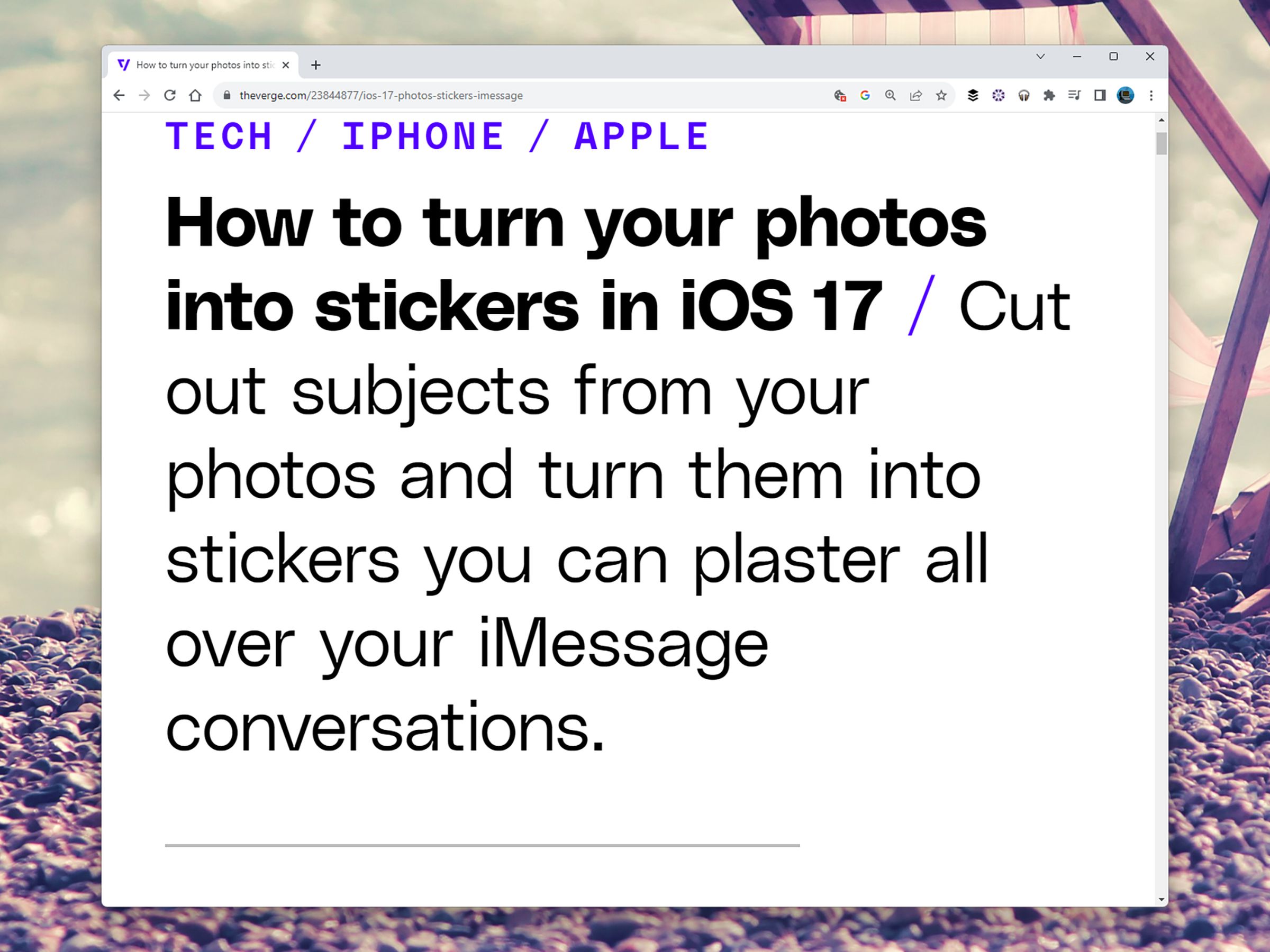Open the extensions puzzle menu
The height and width of the screenshot is (952, 1270).
1049,95
